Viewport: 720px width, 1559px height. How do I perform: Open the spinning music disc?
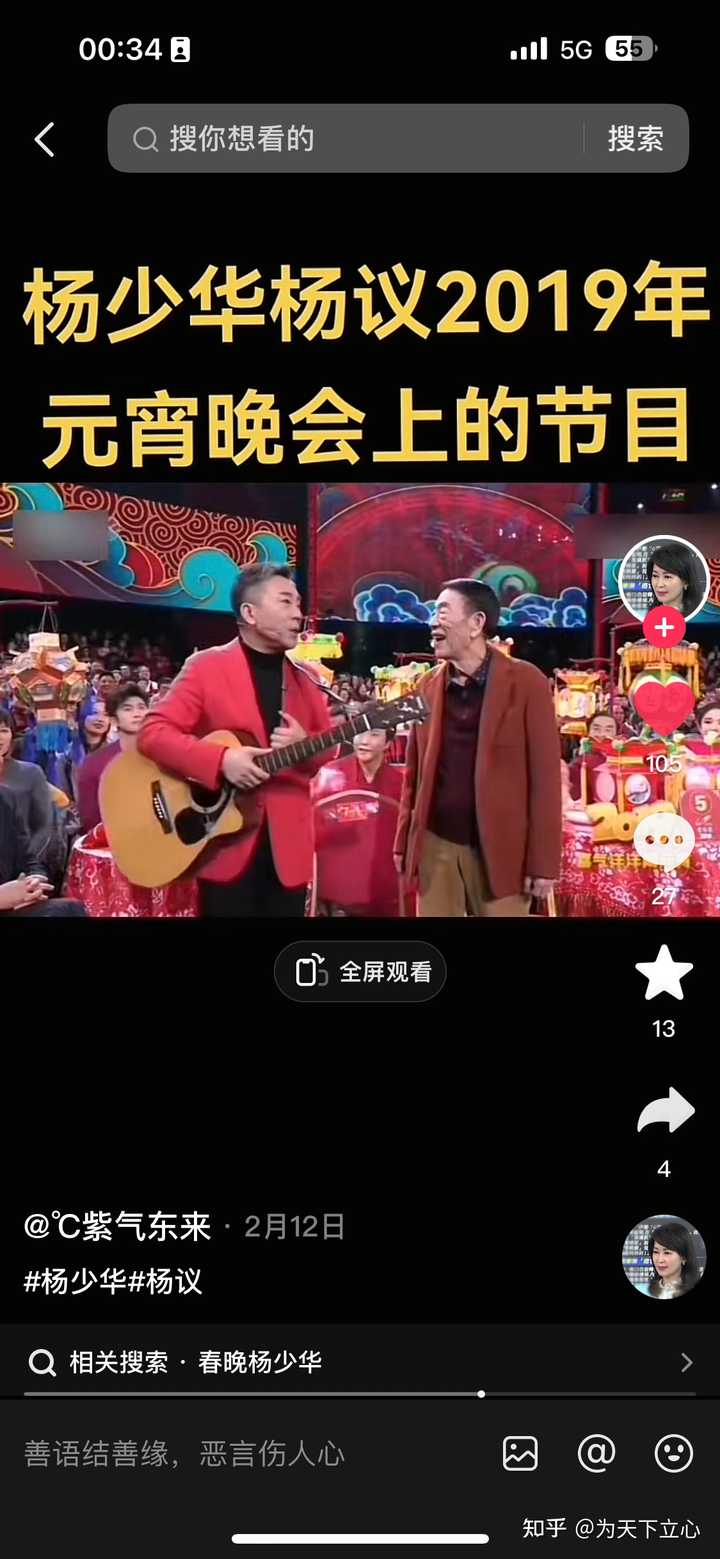point(664,1257)
